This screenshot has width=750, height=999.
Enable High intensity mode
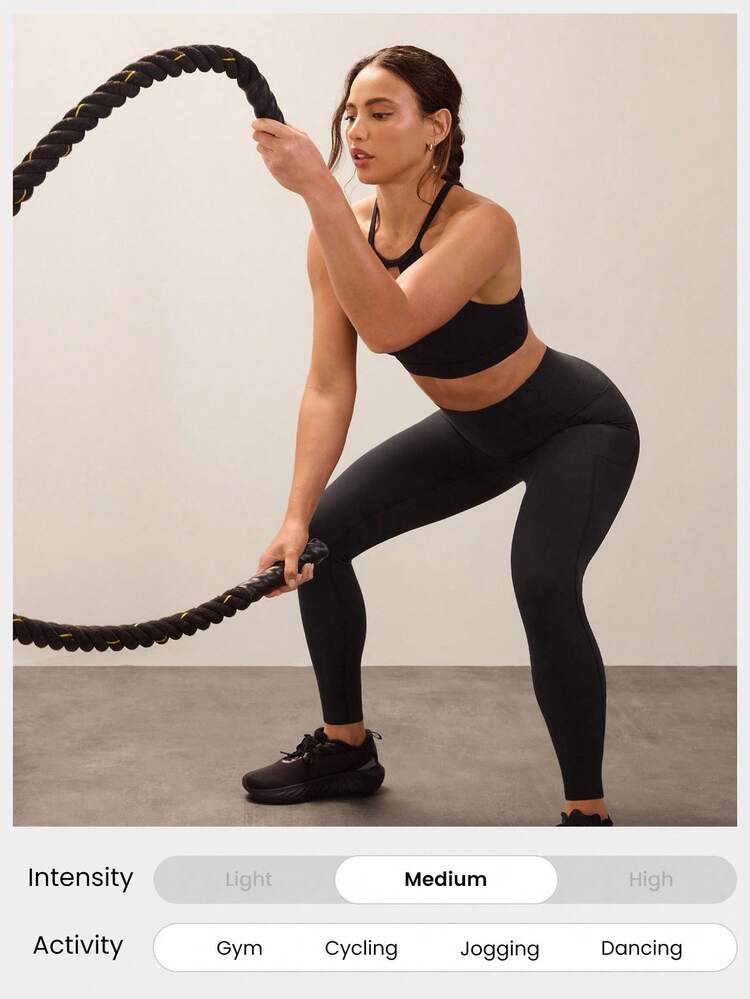pyautogui.click(x=652, y=879)
